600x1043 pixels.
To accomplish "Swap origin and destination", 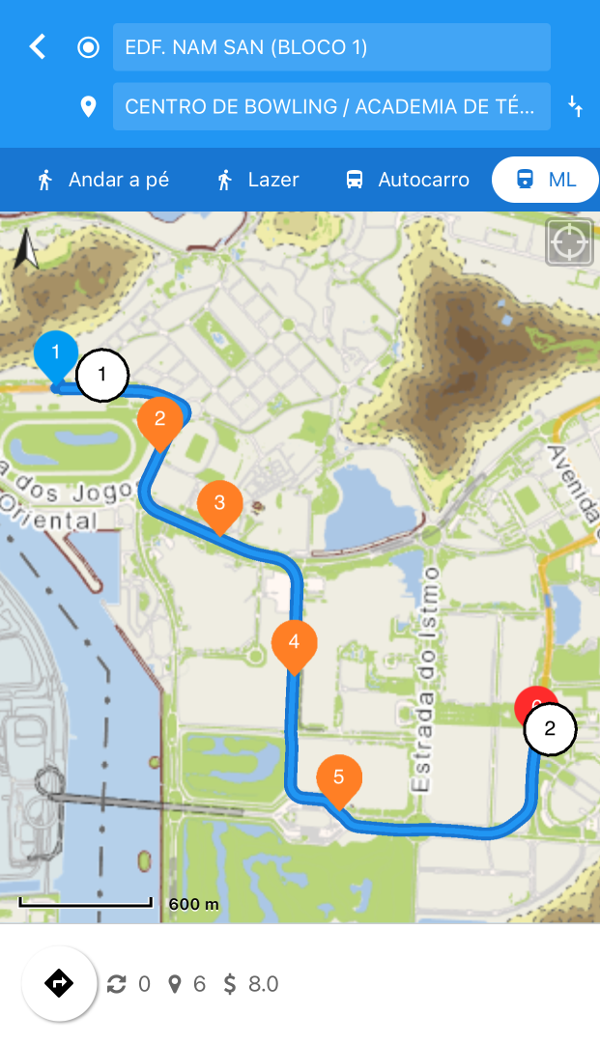I will pyautogui.click(x=576, y=107).
